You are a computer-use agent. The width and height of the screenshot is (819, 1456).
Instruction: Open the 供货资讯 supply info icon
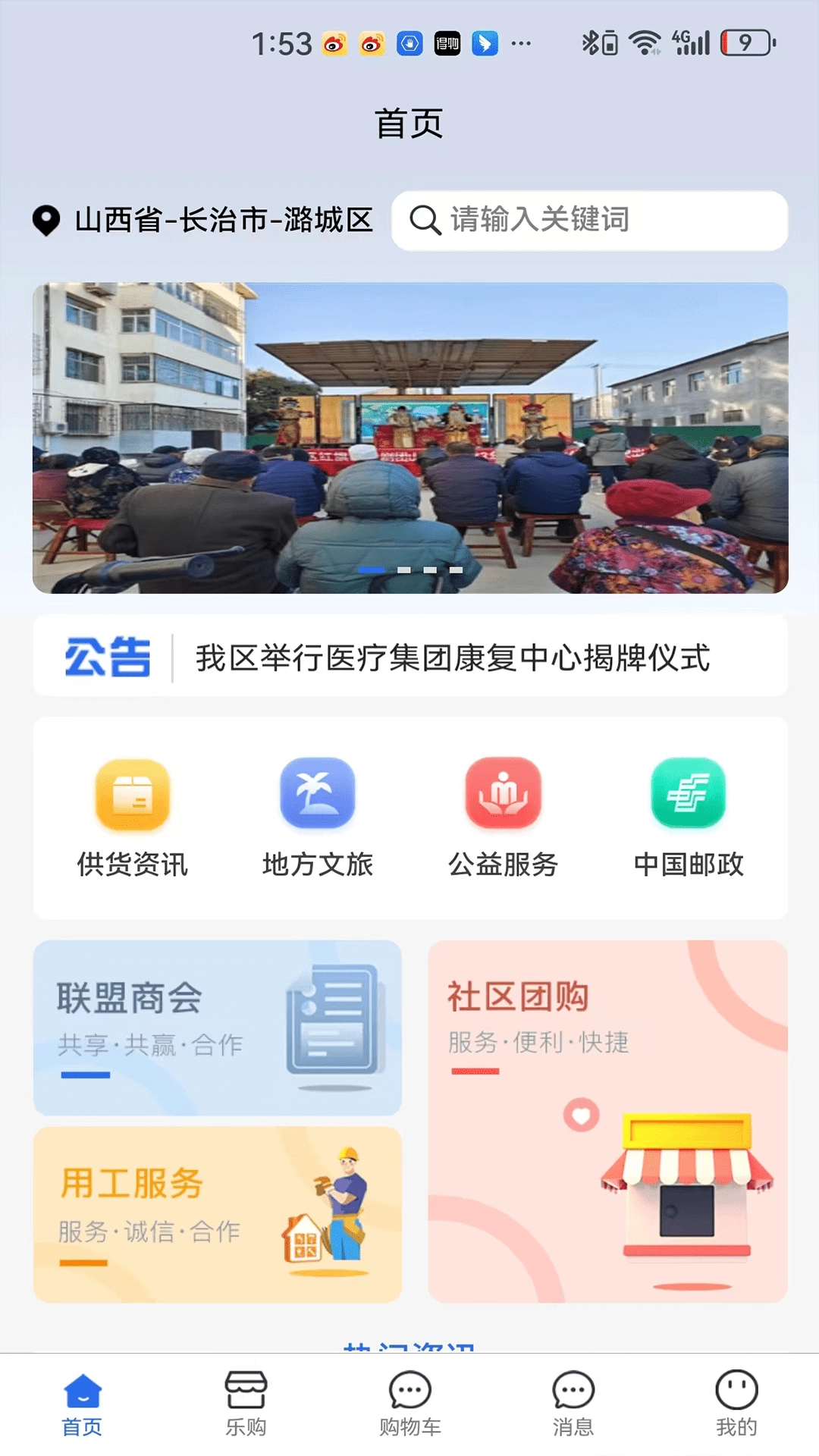[133, 795]
